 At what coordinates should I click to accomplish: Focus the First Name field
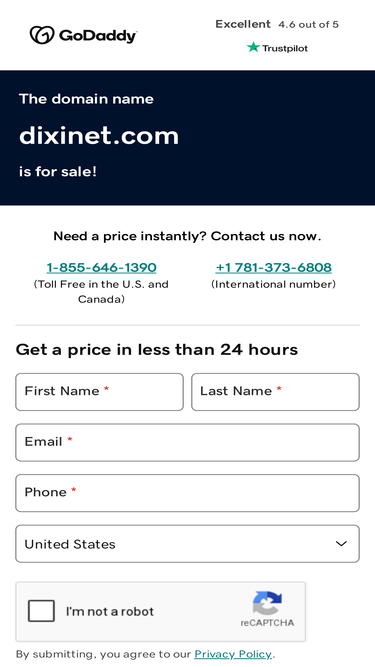point(99,392)
